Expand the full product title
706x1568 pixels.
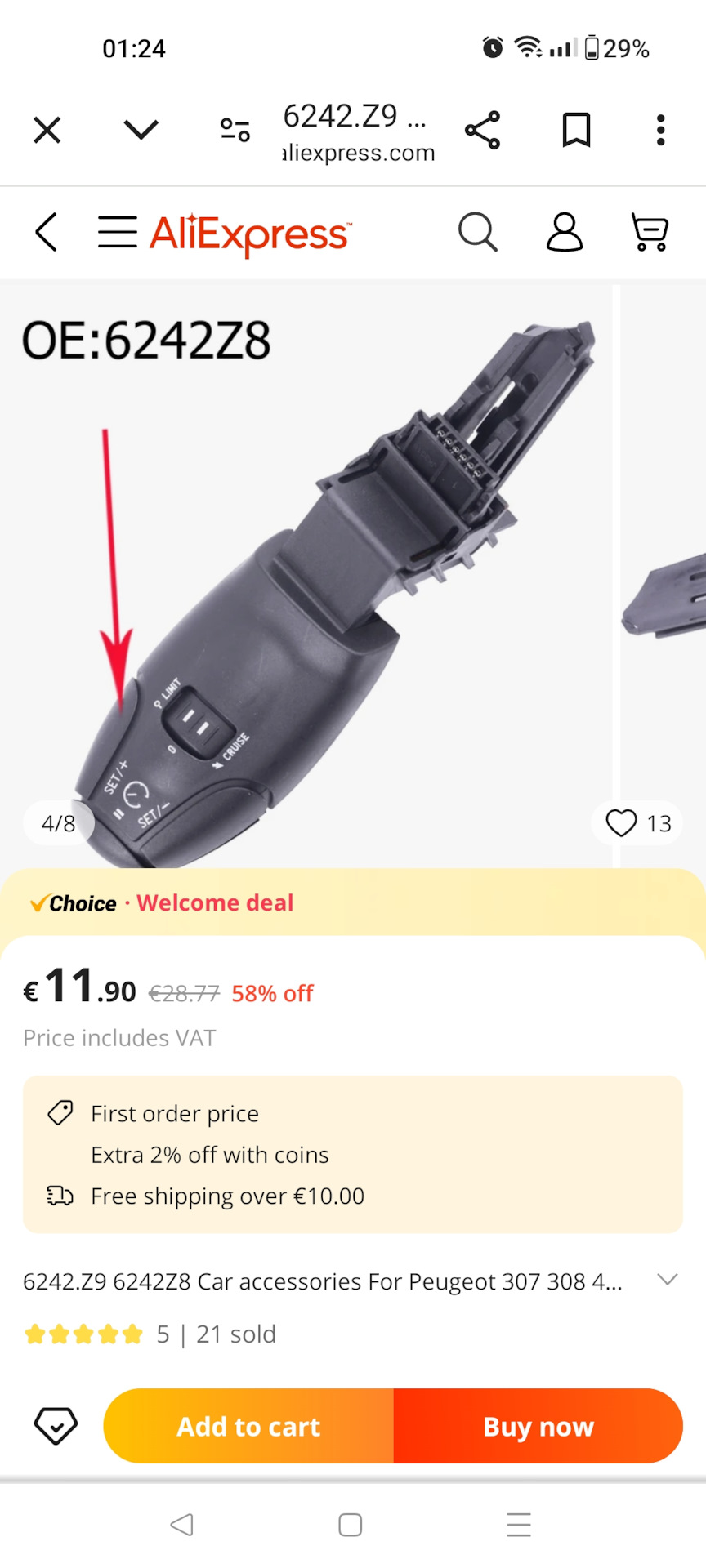coord(668,1280)
